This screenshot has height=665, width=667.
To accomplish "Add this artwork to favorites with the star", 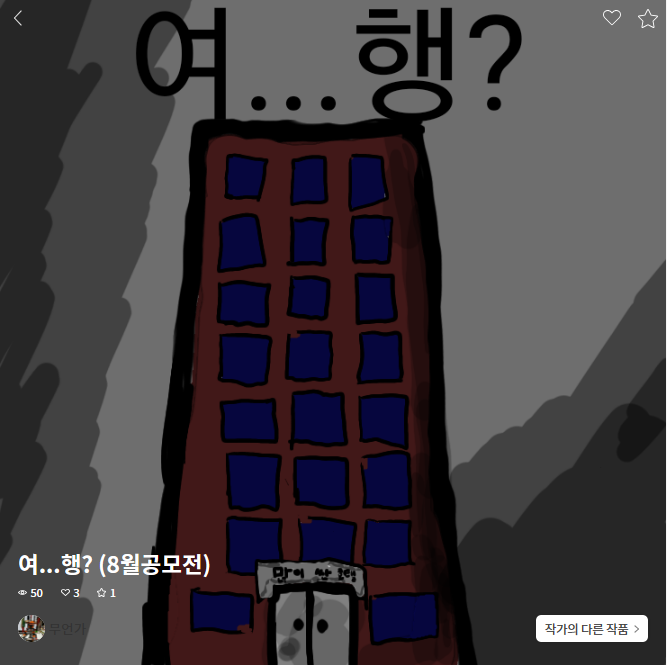I will point(647,18).
